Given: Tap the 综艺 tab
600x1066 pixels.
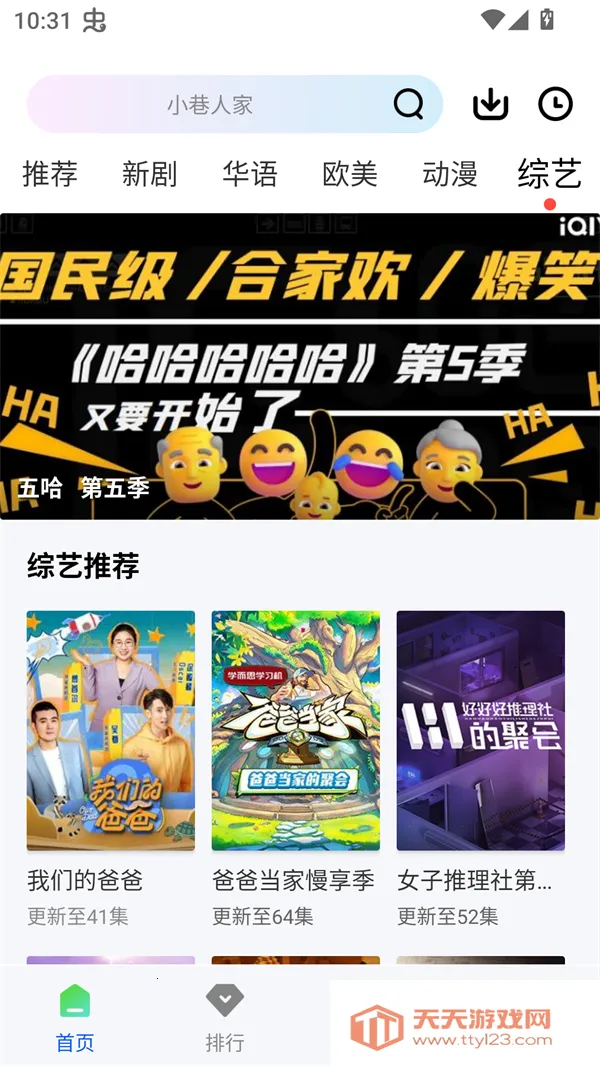Looking at the screenshot, I should pyautogui.click(x=549, y=174).
